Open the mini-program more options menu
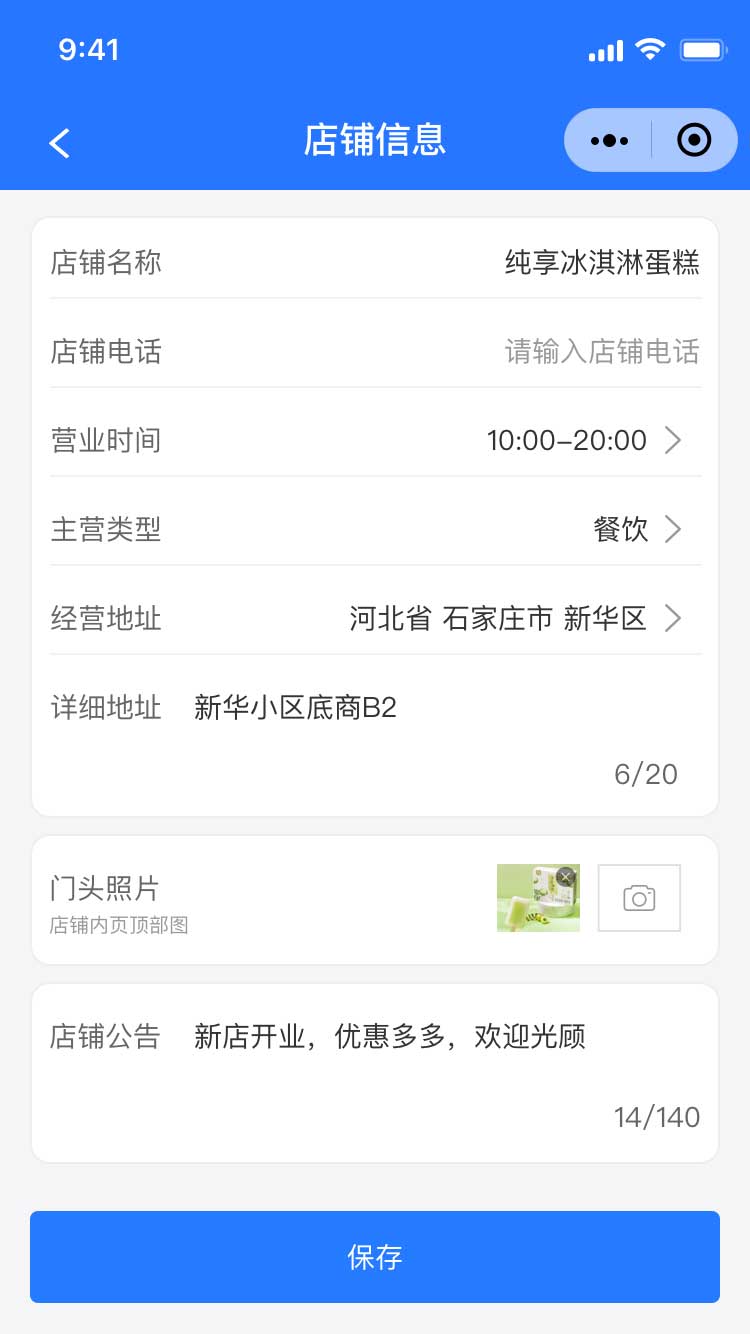This screenshot has height=1334, width=750. coord(608,140)
